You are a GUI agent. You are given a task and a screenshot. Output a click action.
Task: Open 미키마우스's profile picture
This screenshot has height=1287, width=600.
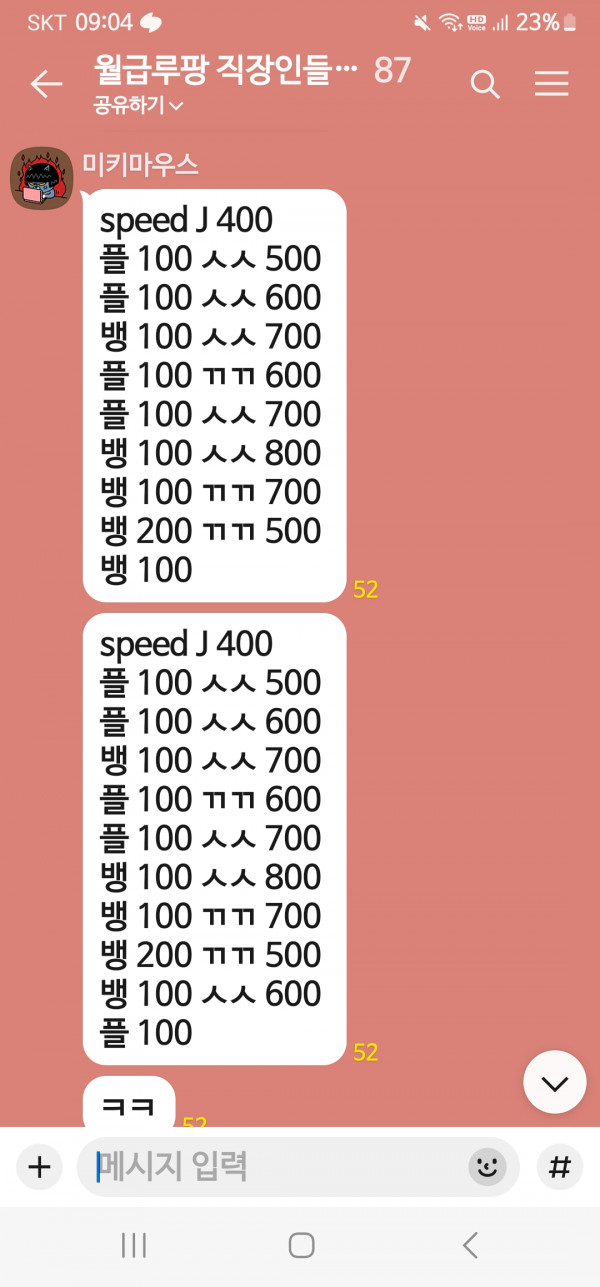coord(42,178)
